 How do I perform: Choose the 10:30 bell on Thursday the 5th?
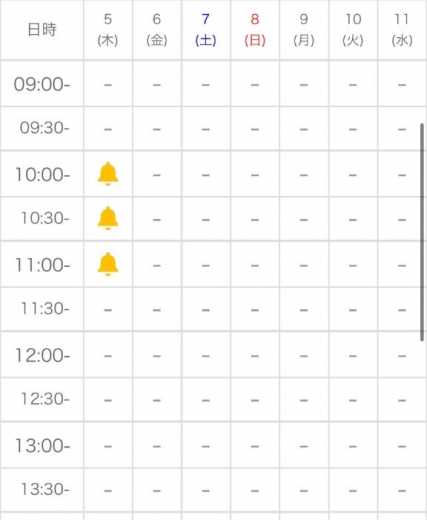[x=108, y=218]
